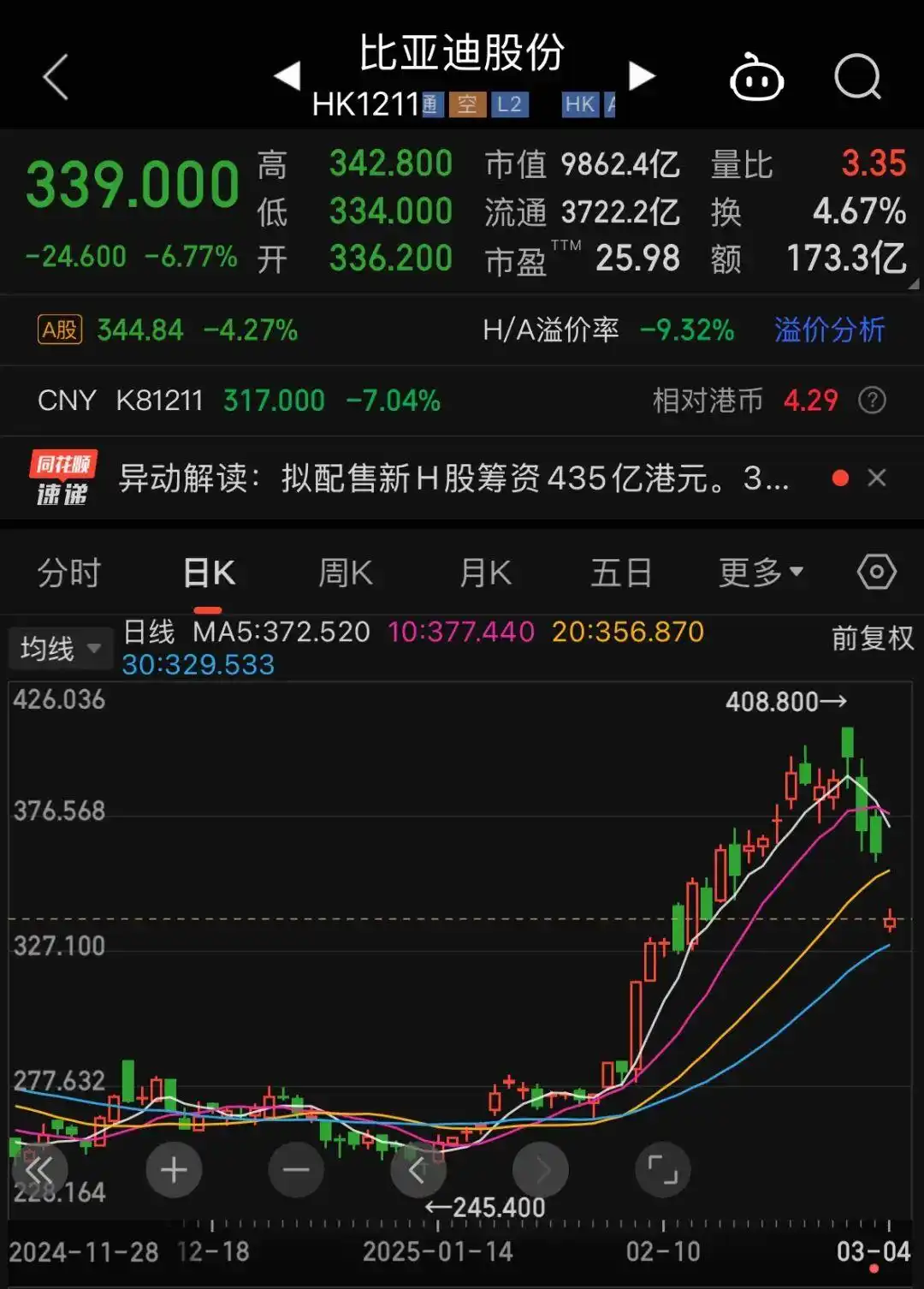Image resolution: width=924 pixels, height=1289 pixels.
Task: Open 溢价分析 premium analysis
Action: tap(826, 330)
